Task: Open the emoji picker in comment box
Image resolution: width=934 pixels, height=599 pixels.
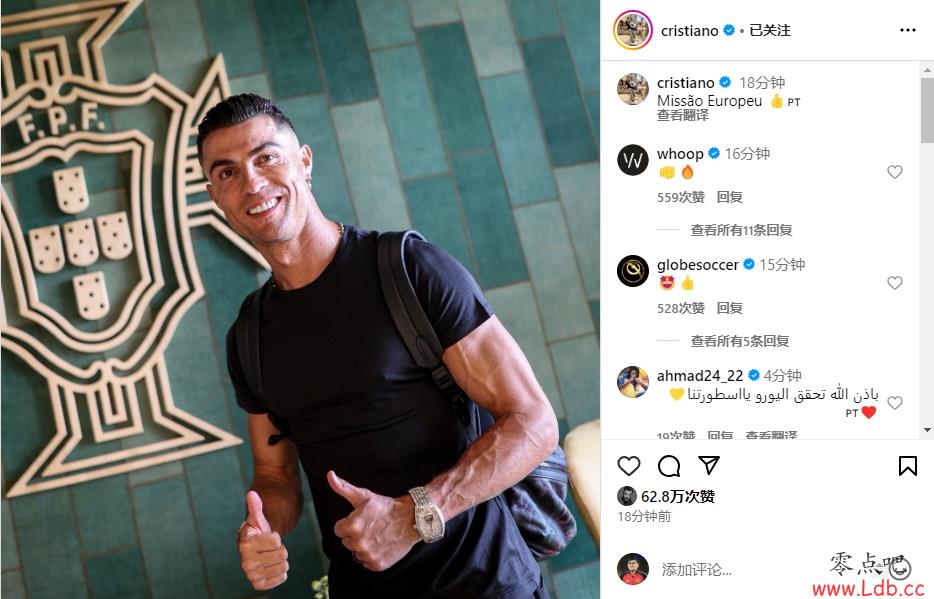Action: 901,568
